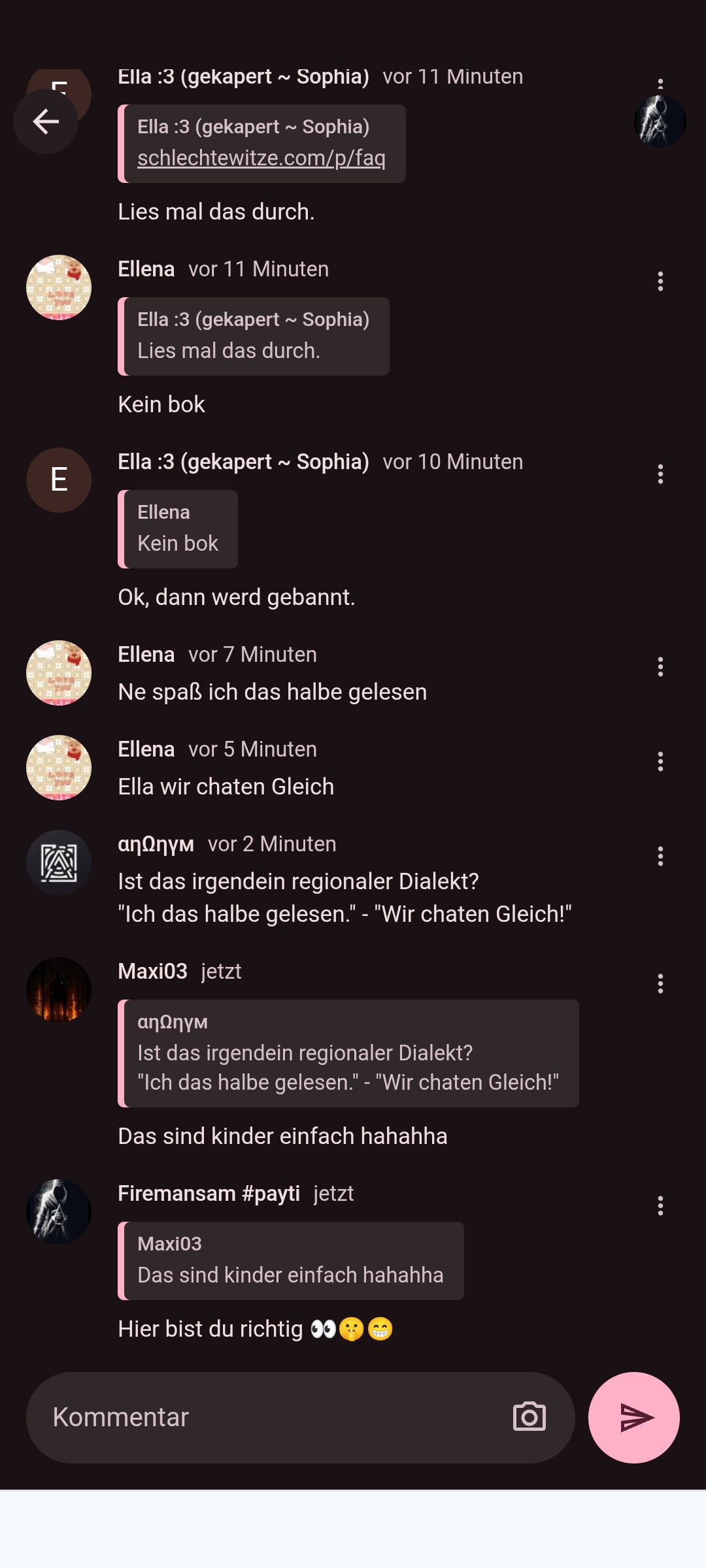The height and width of the screenshot is (1568, 706).
Task: Open options for "Ok, dann werd gebannt." comment
Action: coord(660,474)
